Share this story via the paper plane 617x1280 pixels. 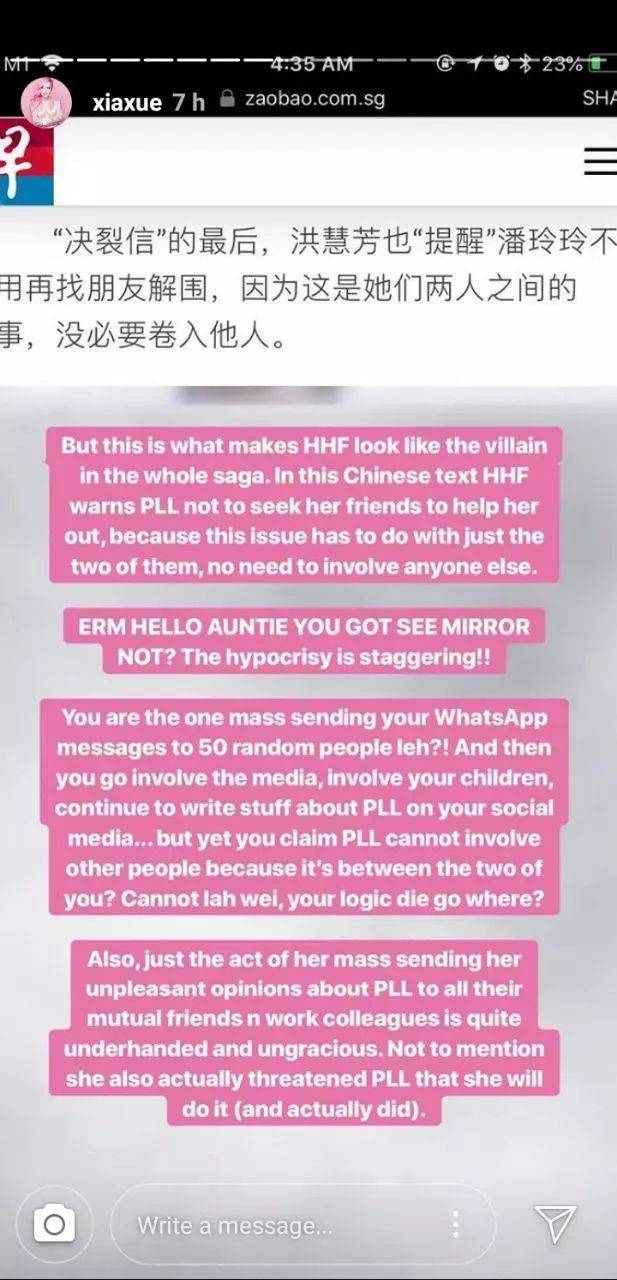click(x=555, y=1224)
